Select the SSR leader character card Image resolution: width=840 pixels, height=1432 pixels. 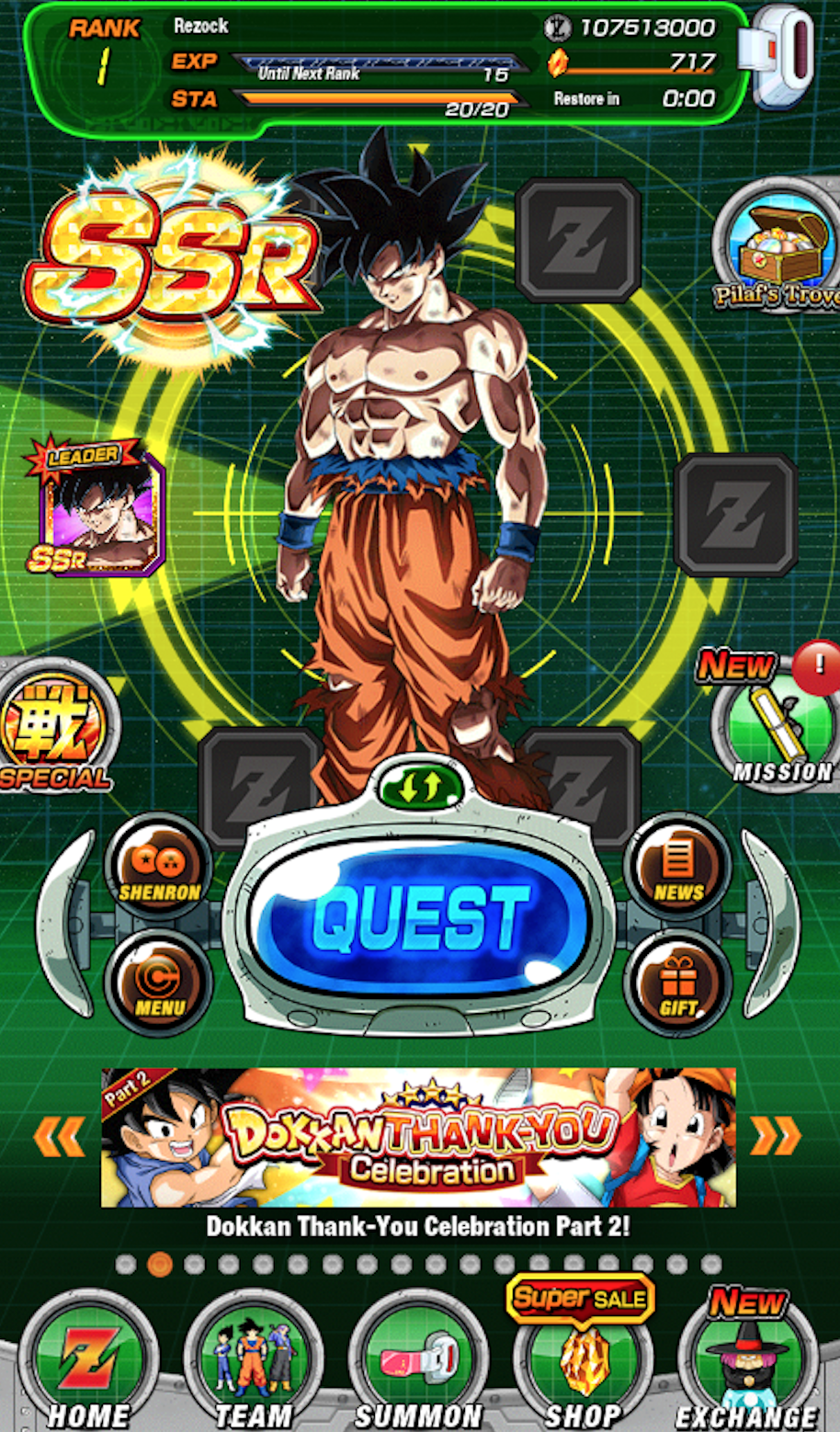click(x=96, y=510)
